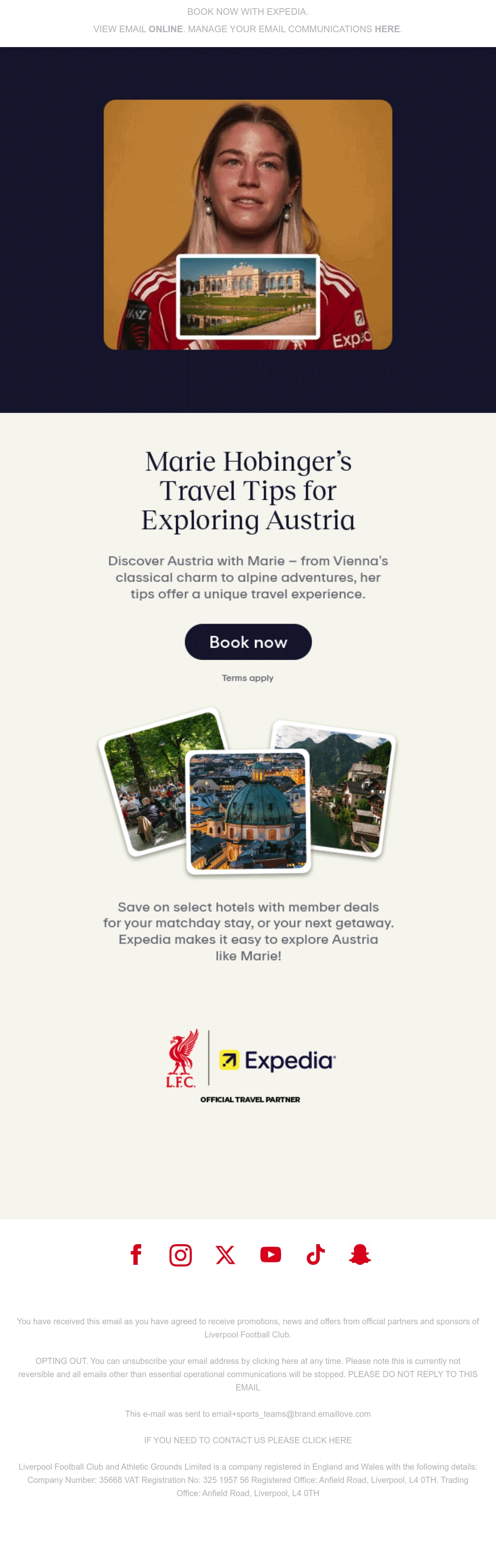Open the Instagram icon
This screenshot has width=496, height=1568.
[180, 1254]
